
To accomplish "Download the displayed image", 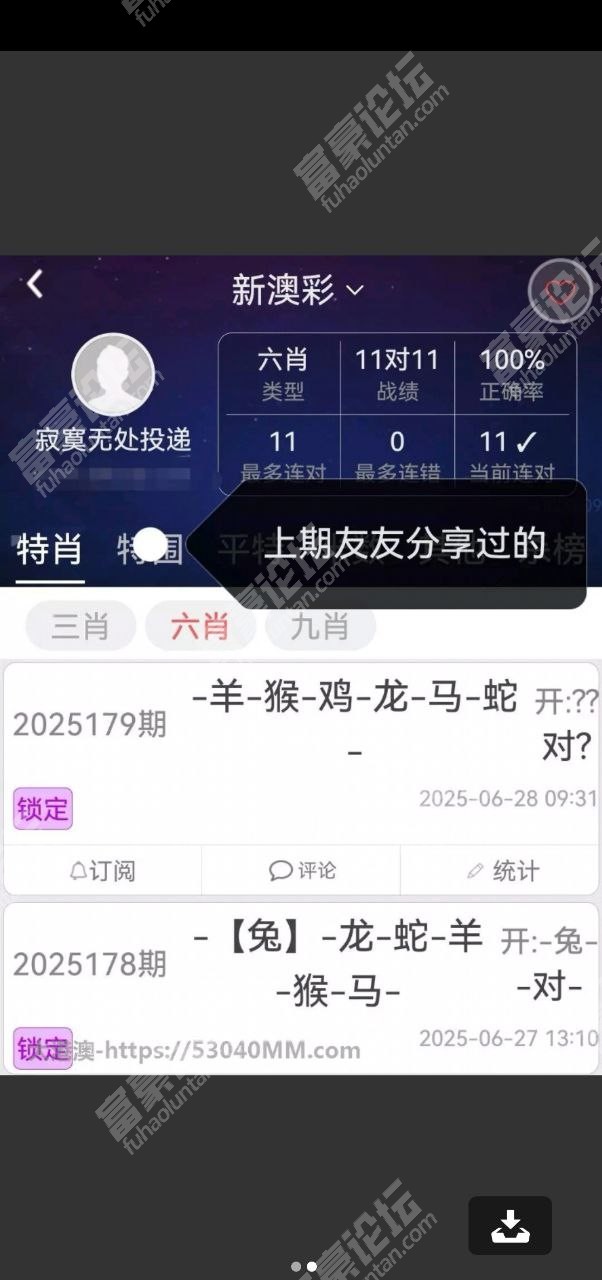I will pos(510,1225).
